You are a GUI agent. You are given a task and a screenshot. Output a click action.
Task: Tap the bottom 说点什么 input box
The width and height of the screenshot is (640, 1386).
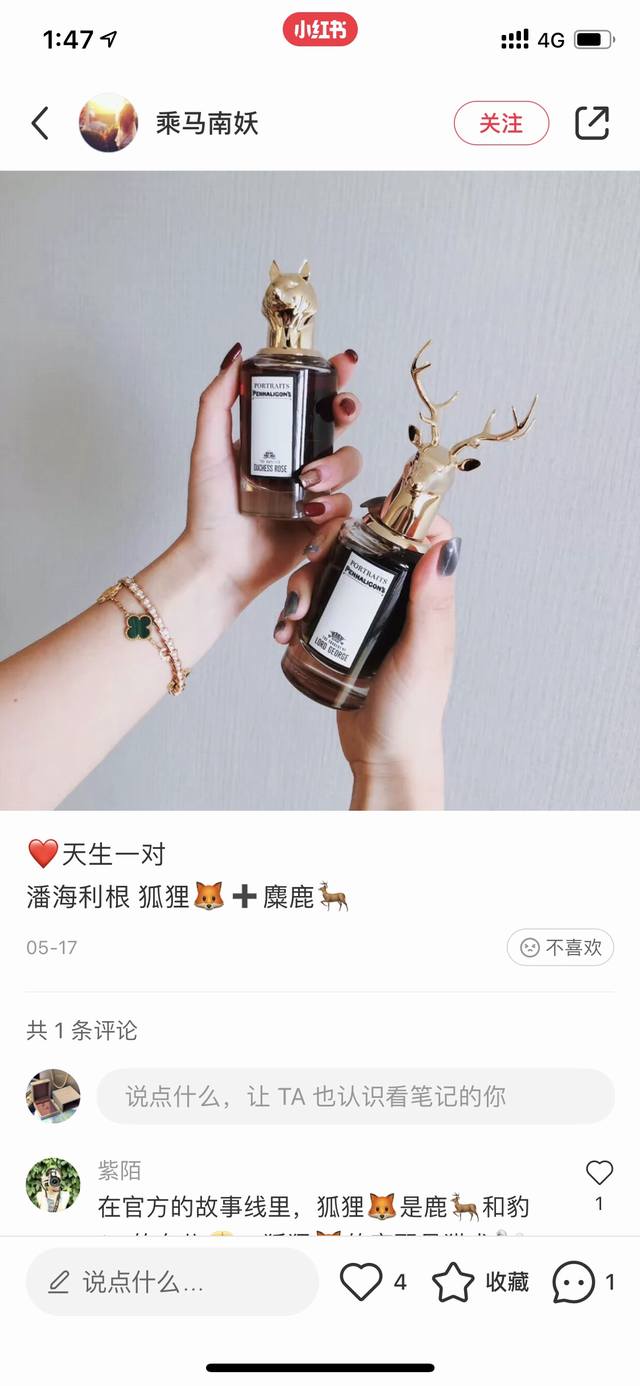(x=172, y=1282)
